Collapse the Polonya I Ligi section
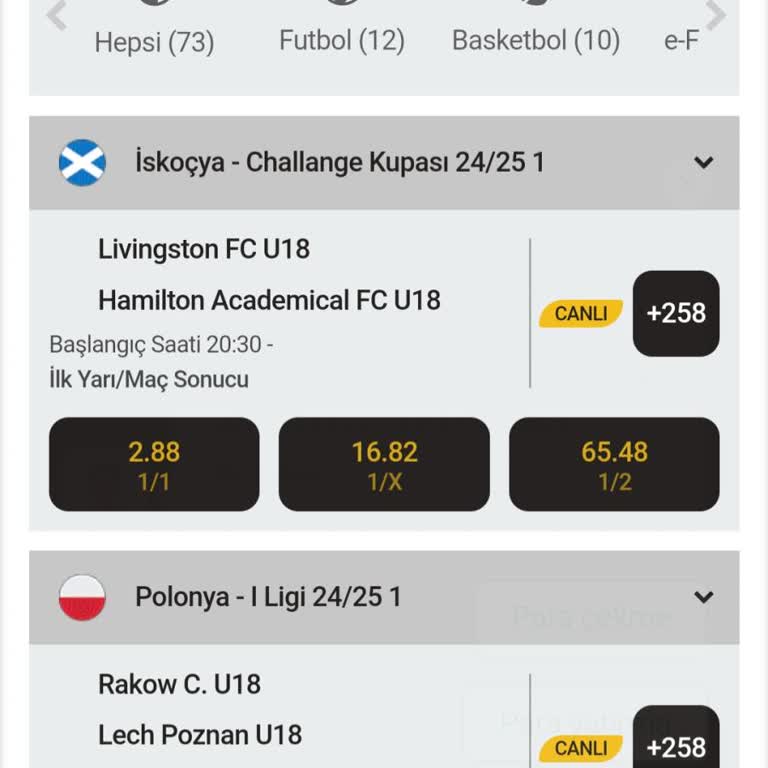The image size is (768, 768). pyautogui.click(x=703, y=597)
